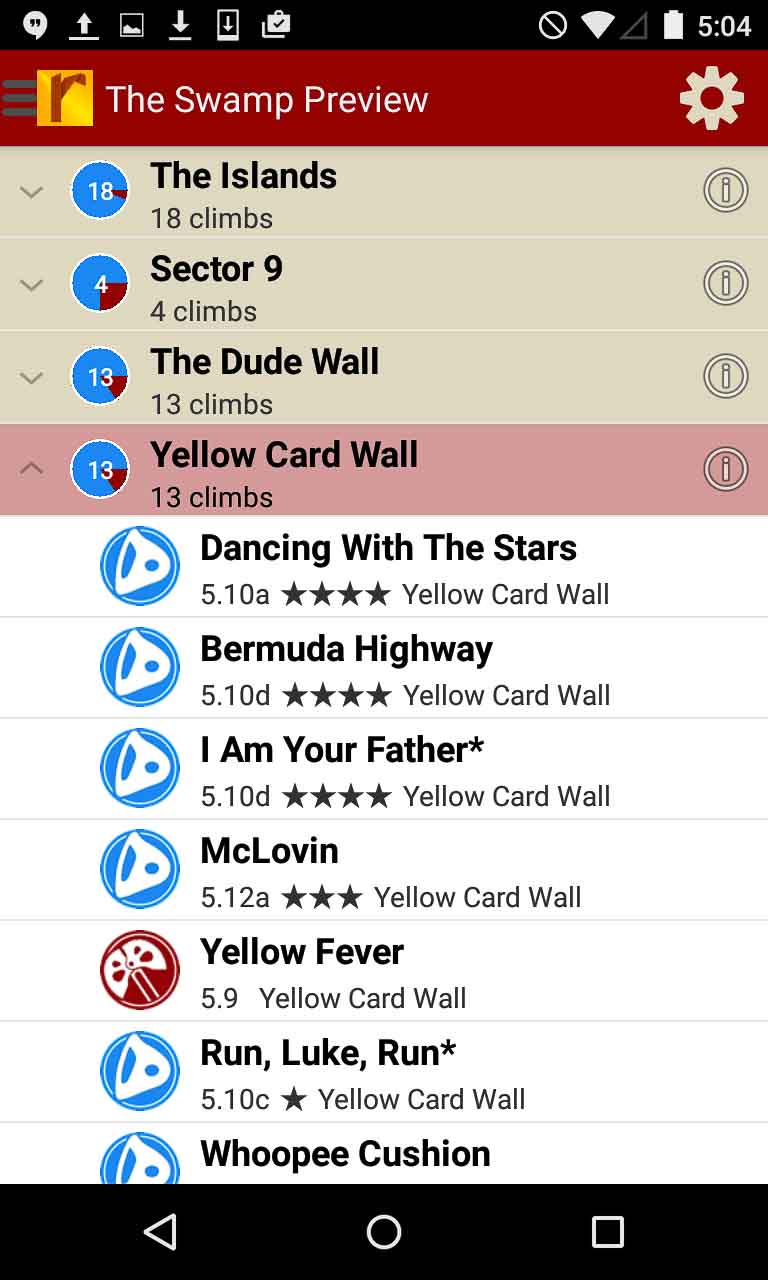Viewport: 768px width, 1280px height.
Task: Collapse the Yellow Card Wall section
Action: (32, 468)
